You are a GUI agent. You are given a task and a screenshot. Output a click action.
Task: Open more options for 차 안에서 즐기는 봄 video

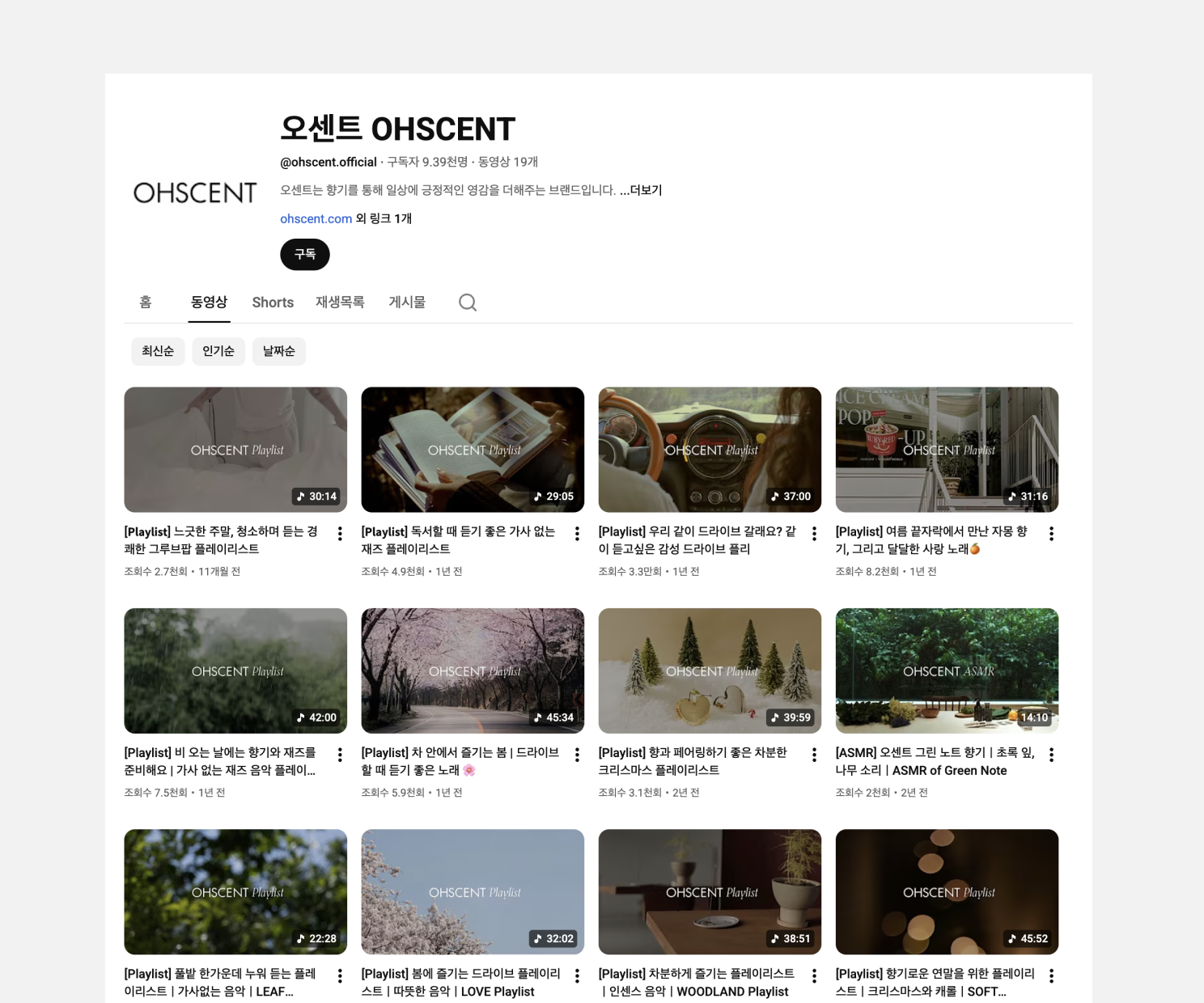pyautogui.click(x=577, y=755)
